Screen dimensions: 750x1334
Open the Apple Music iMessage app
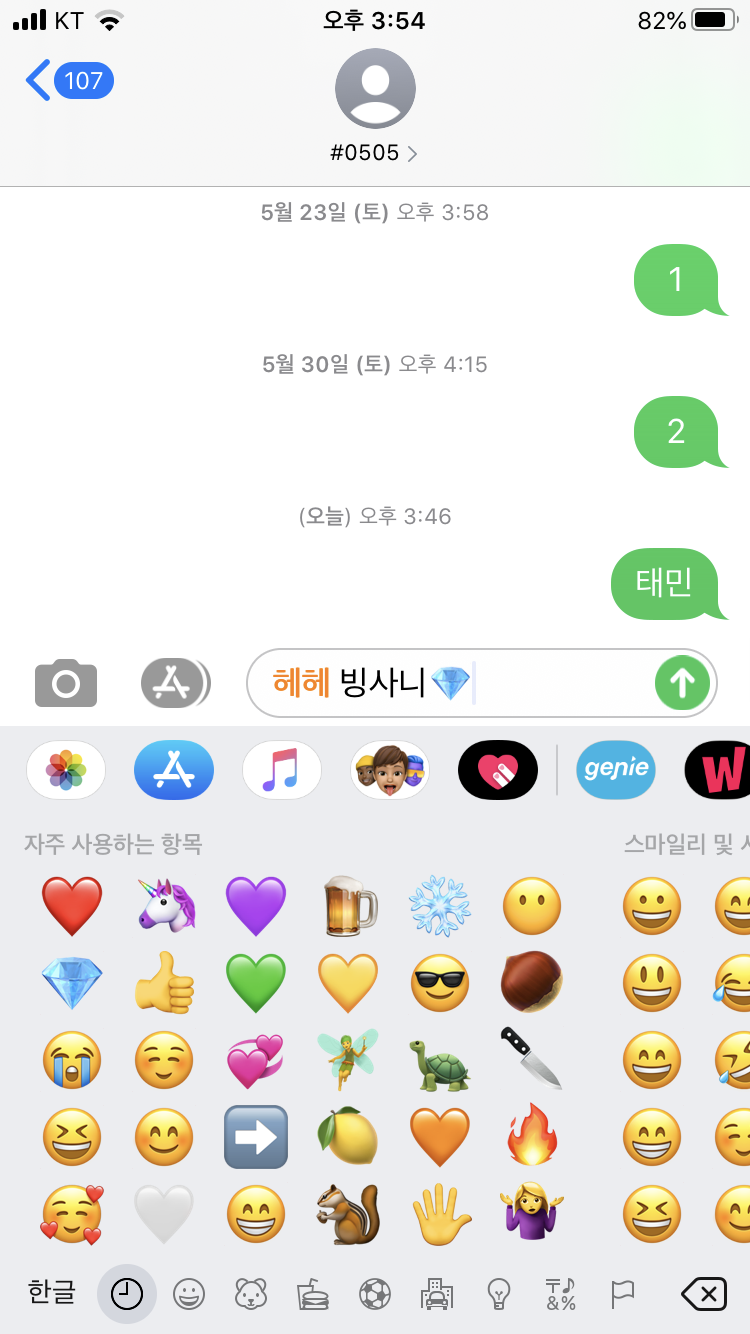click(x=281, y=769)
